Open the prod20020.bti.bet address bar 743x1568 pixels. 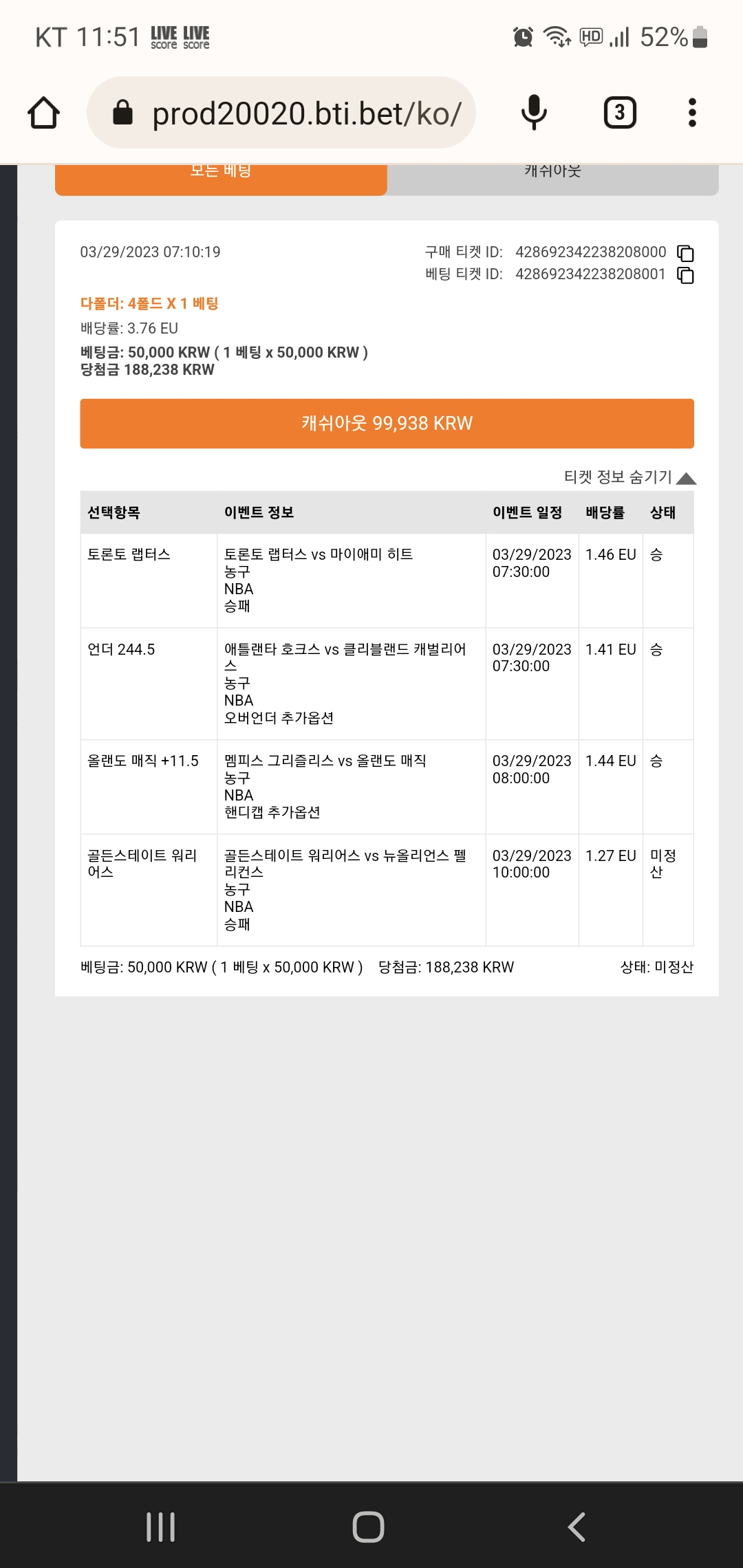pyautogui.click(x=281, y=113)
